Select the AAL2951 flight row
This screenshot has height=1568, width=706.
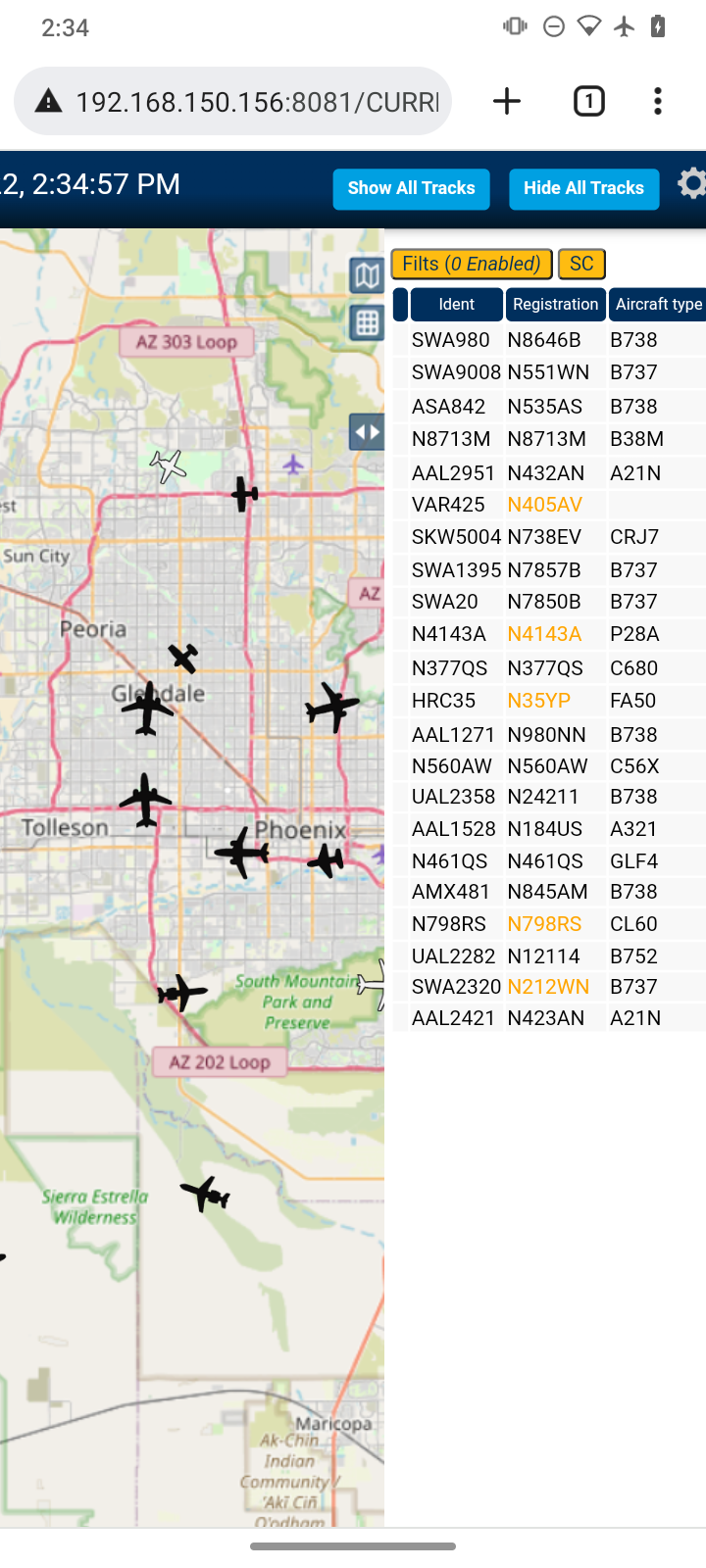pos(549,473)
